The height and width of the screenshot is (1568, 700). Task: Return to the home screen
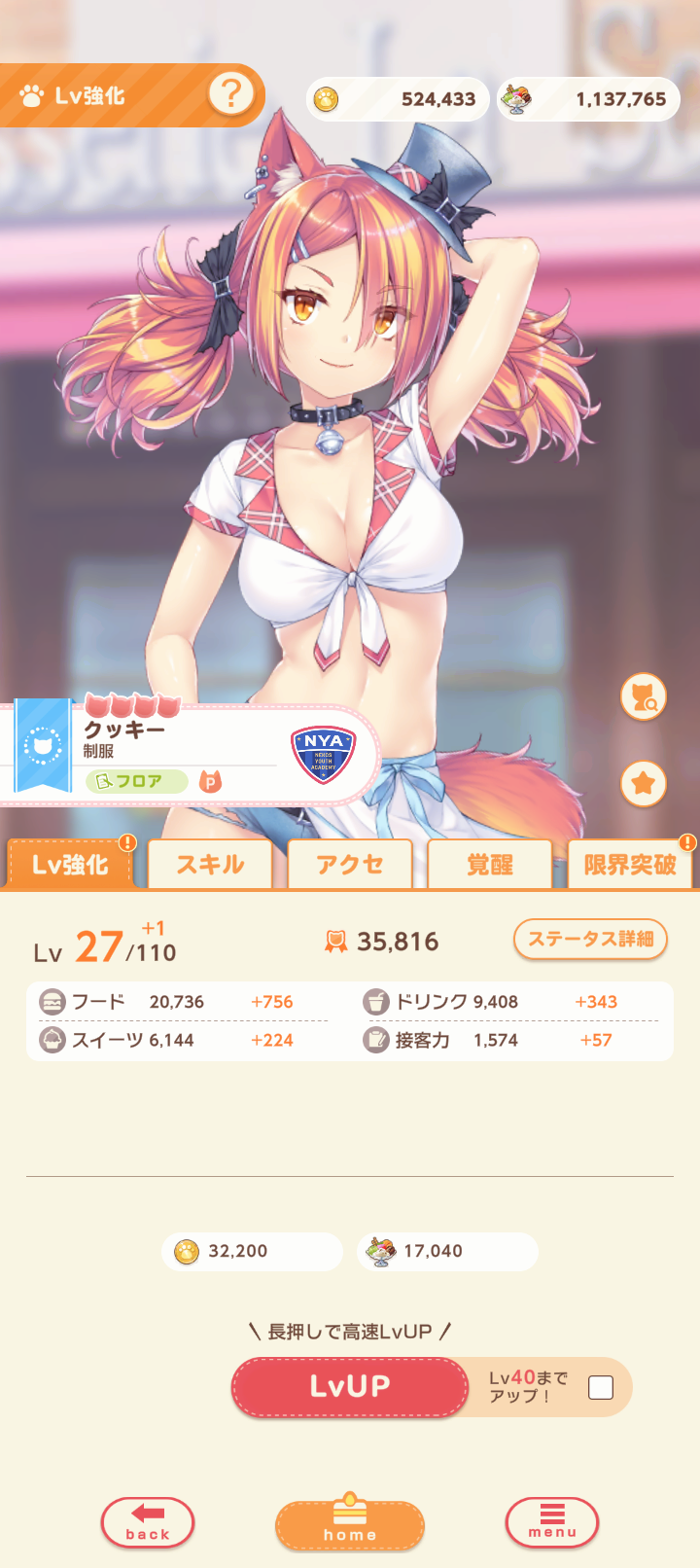point(350,1522)
